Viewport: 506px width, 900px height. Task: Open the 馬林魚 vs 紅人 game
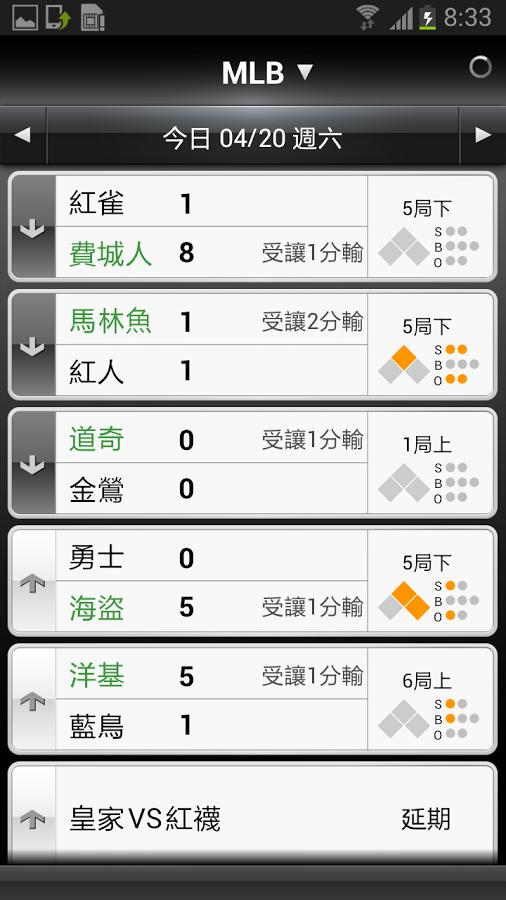pos(252,345)
